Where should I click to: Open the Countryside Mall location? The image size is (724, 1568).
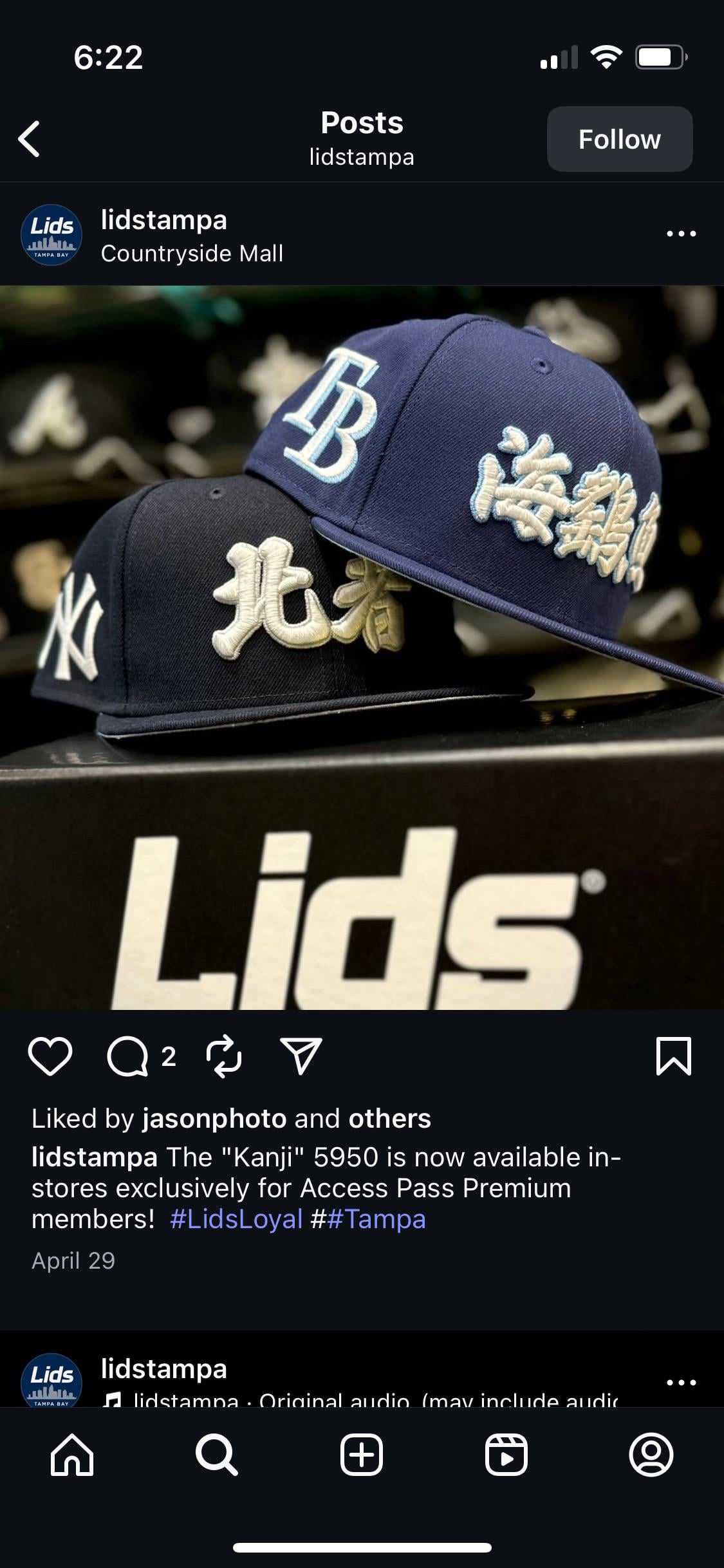(x=192, y=254)
